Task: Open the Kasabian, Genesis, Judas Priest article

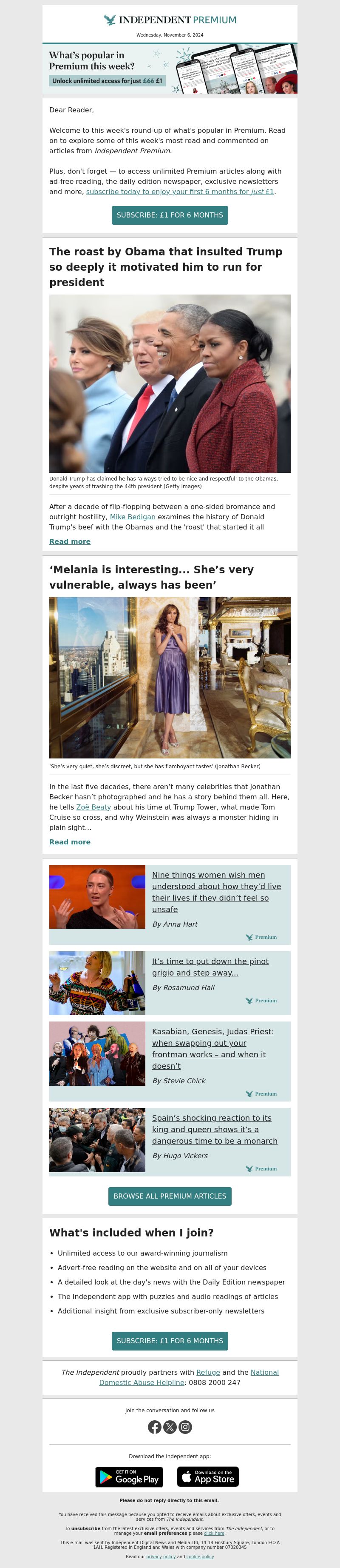Action: [212, 1048]
